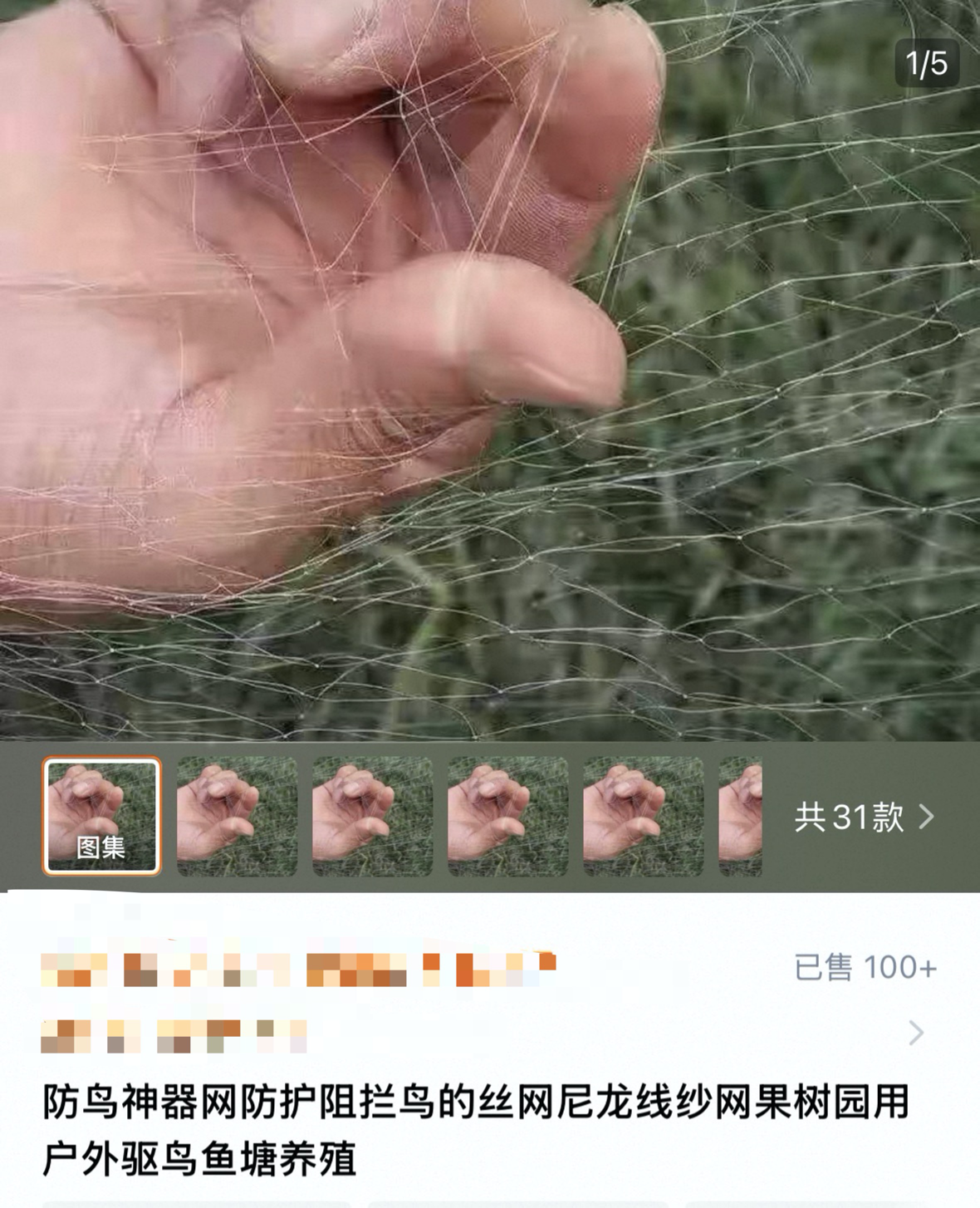
Task: Expand the blurred info row with chevron
Action: [915, 1033]
